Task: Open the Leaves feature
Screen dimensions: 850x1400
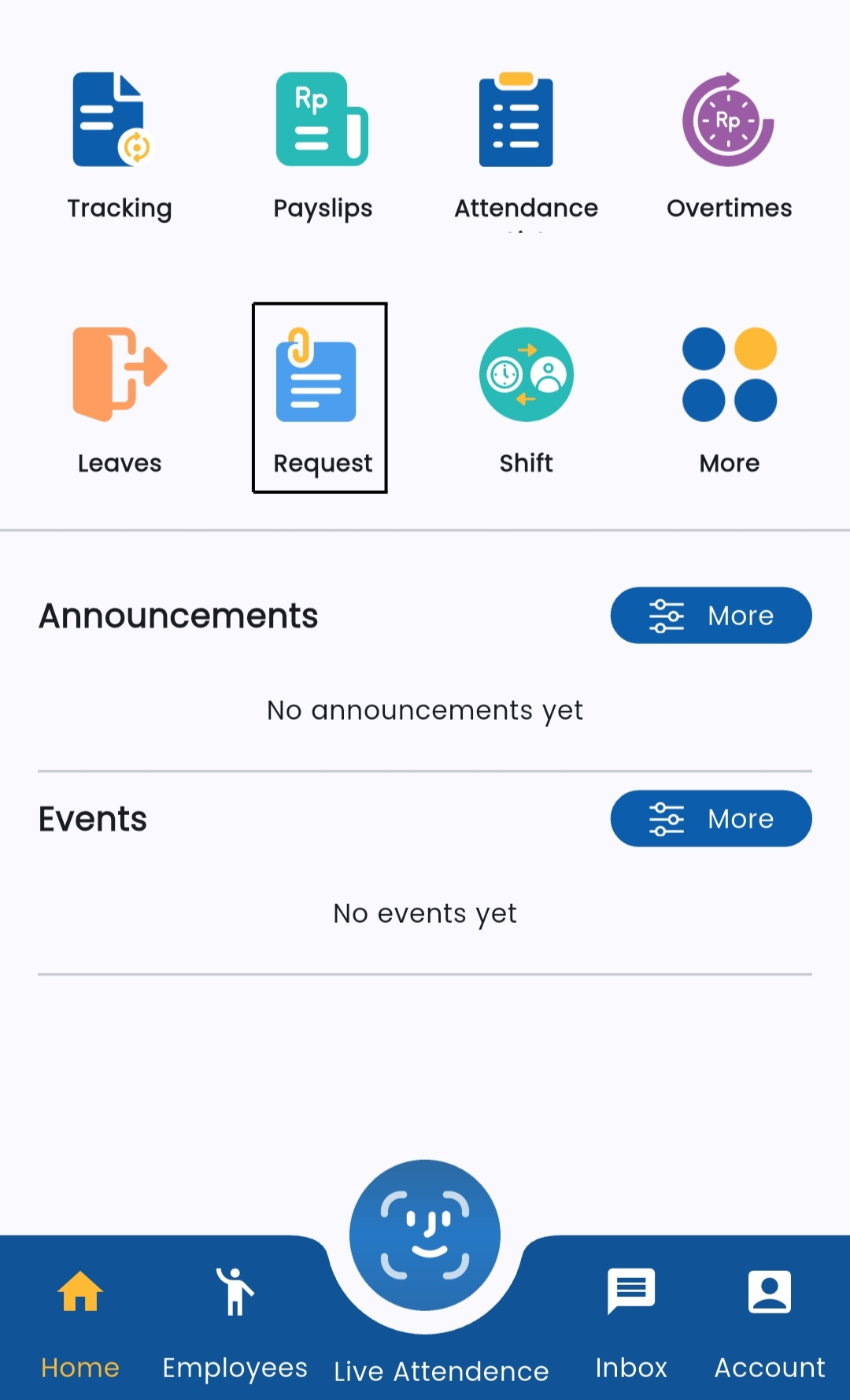Action: (120, 376)
